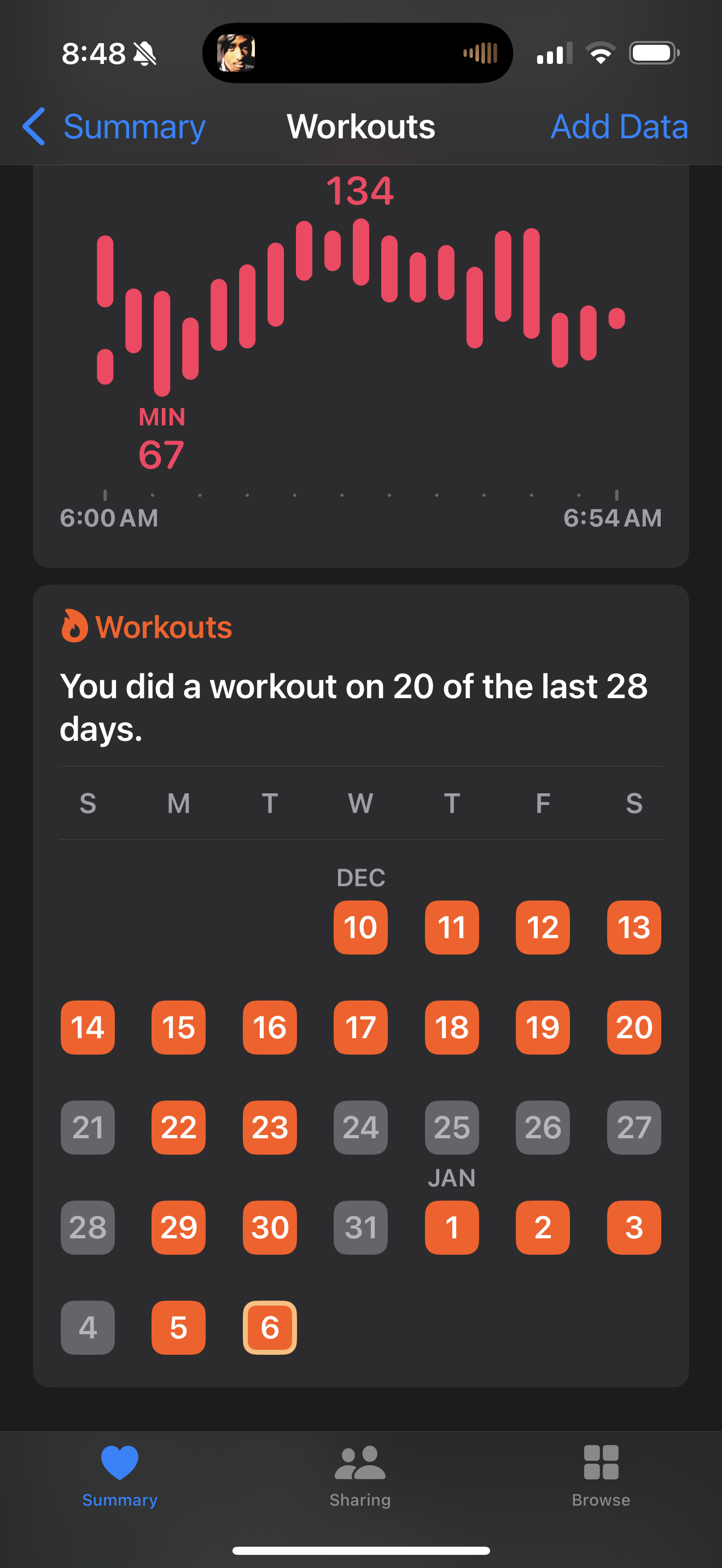Open Add Data
722x1568 pixels.
tap(619, 127)
